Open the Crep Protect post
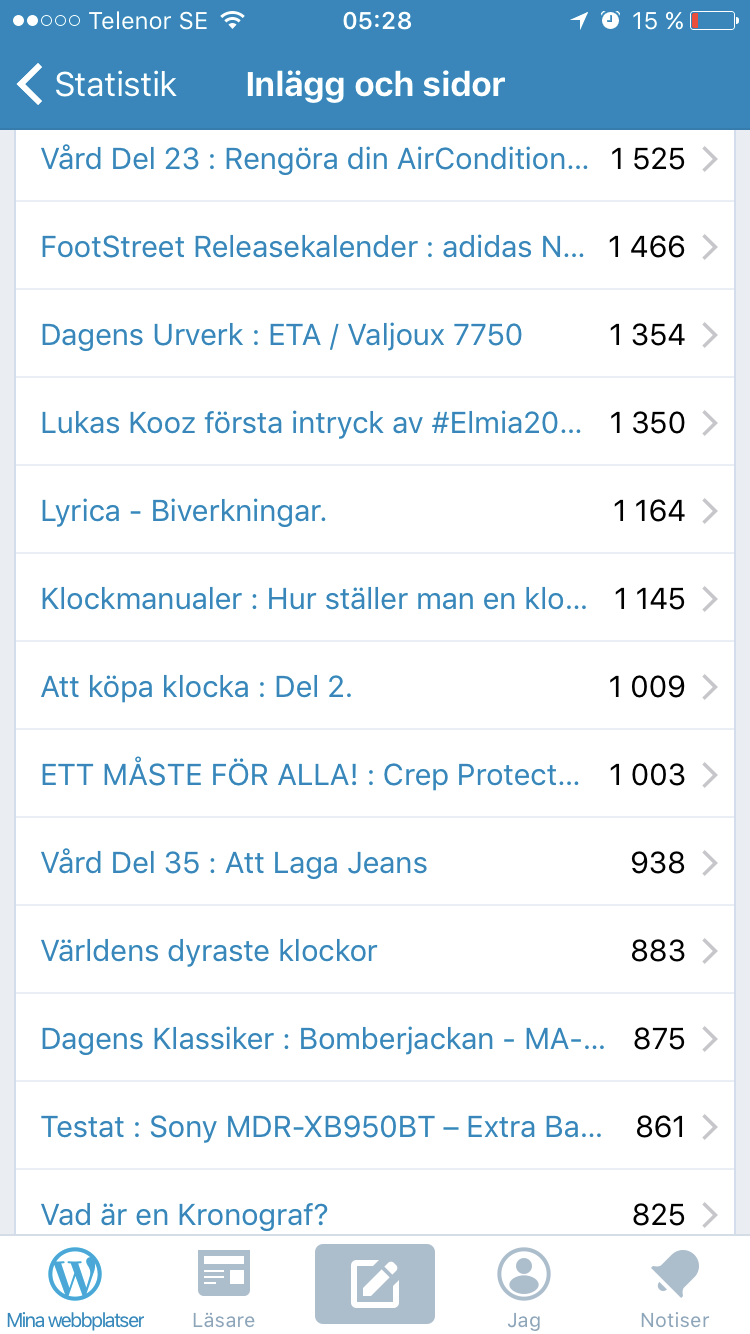 375,774
